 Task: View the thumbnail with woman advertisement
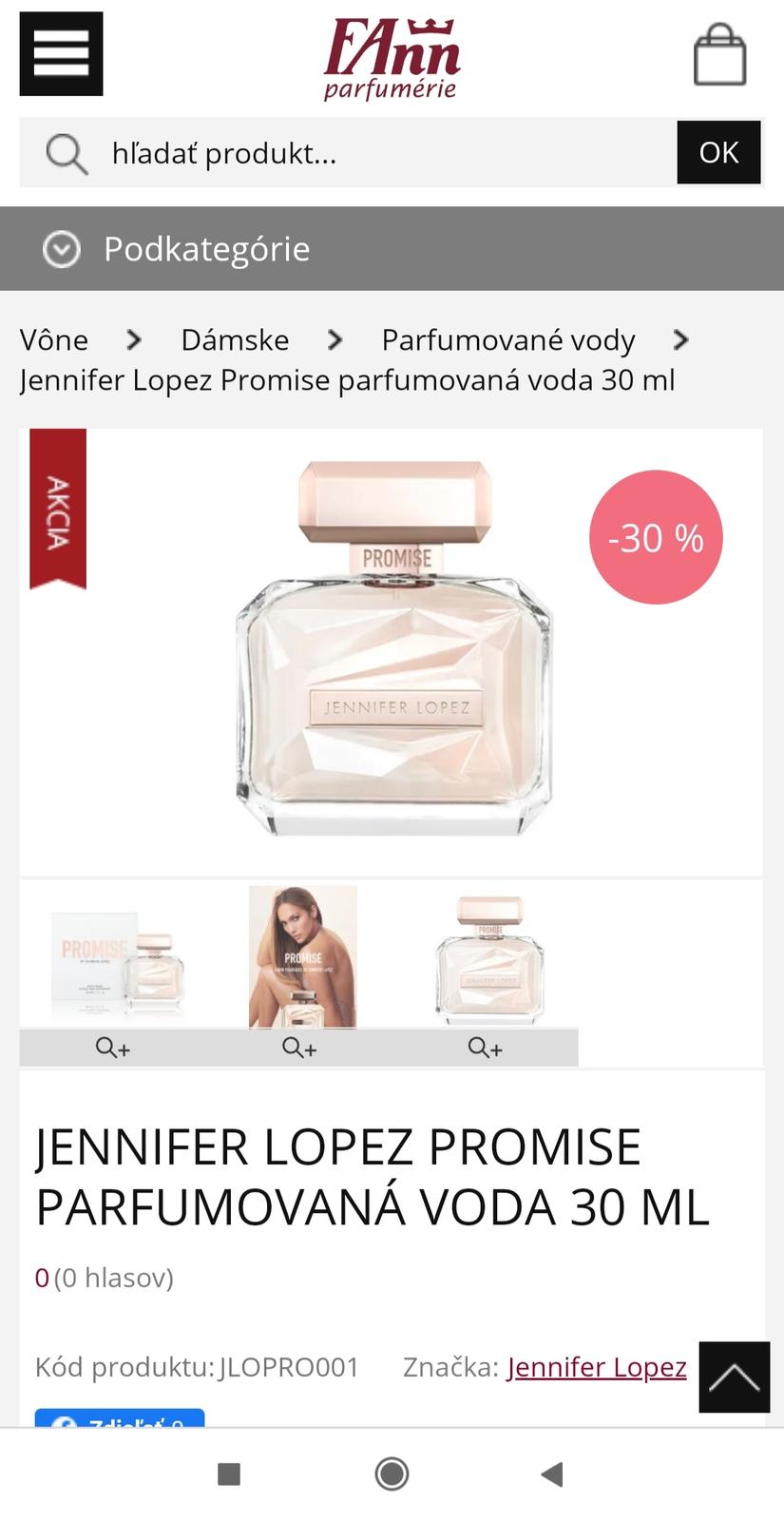[x=302, y=958]
